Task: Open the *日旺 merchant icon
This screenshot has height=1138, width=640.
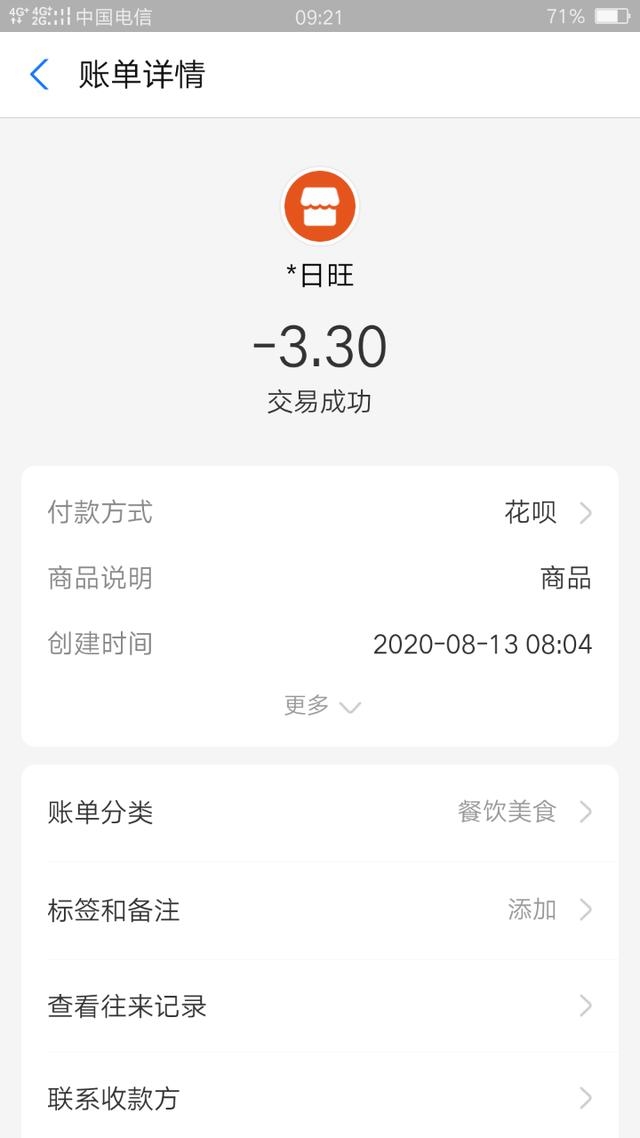Action: pos(319,206)
